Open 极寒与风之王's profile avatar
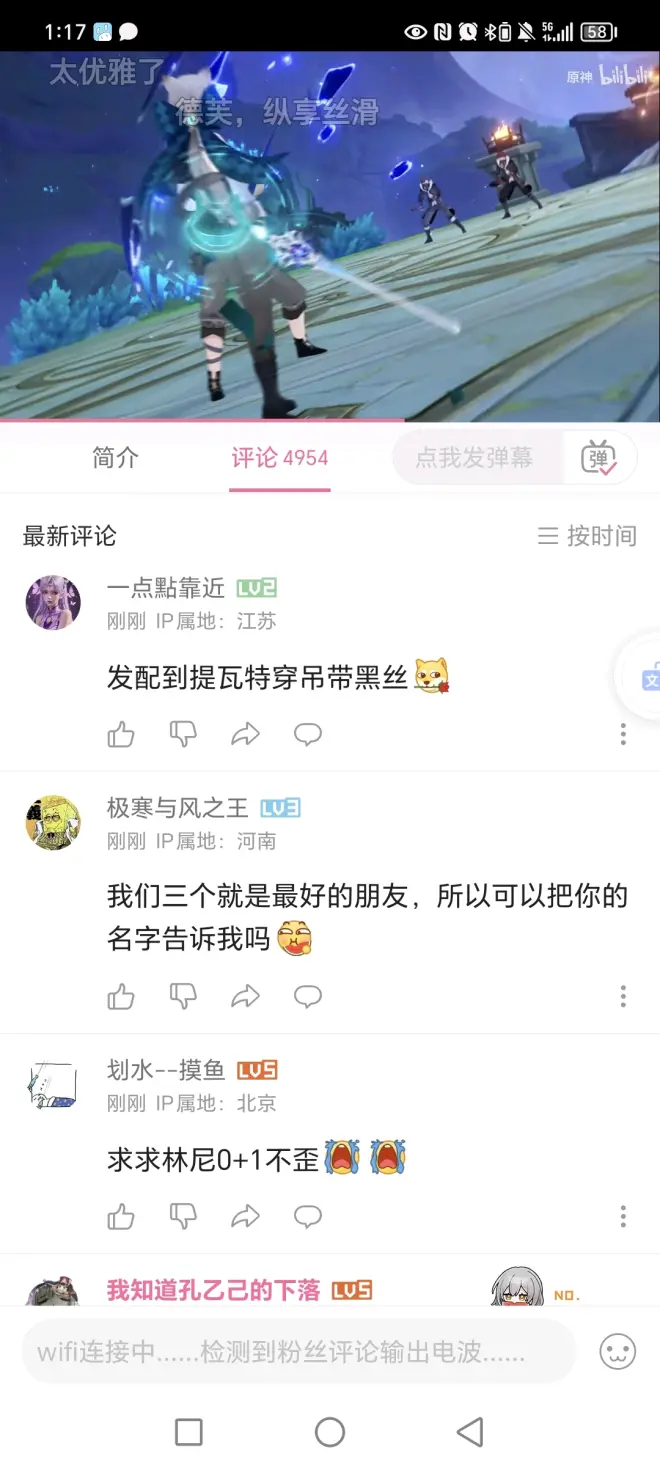Viewport: 660px width, 1467px height. tap(52, 822)
